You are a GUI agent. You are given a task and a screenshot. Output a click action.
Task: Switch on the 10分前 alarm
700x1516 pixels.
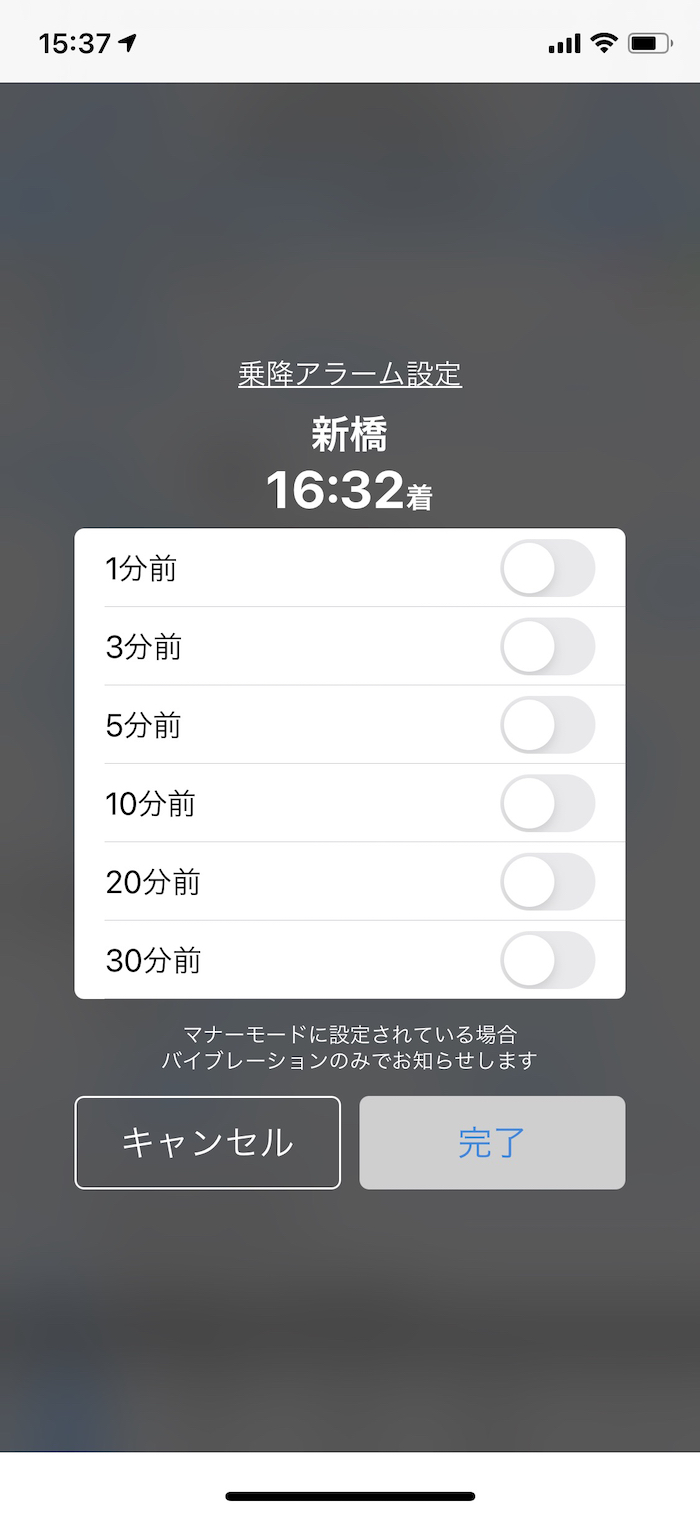point(547,803)
